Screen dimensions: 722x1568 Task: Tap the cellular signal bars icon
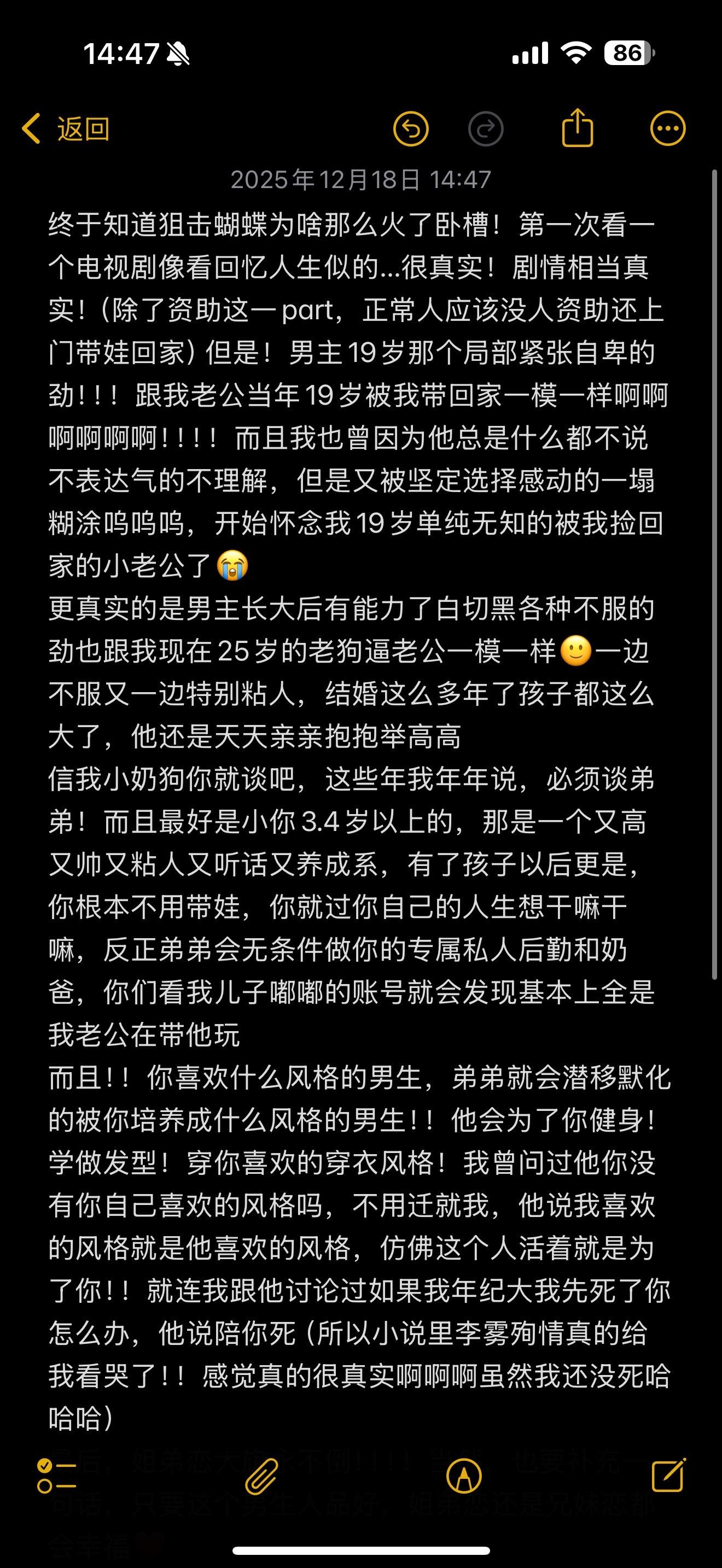tap(528, 54)
